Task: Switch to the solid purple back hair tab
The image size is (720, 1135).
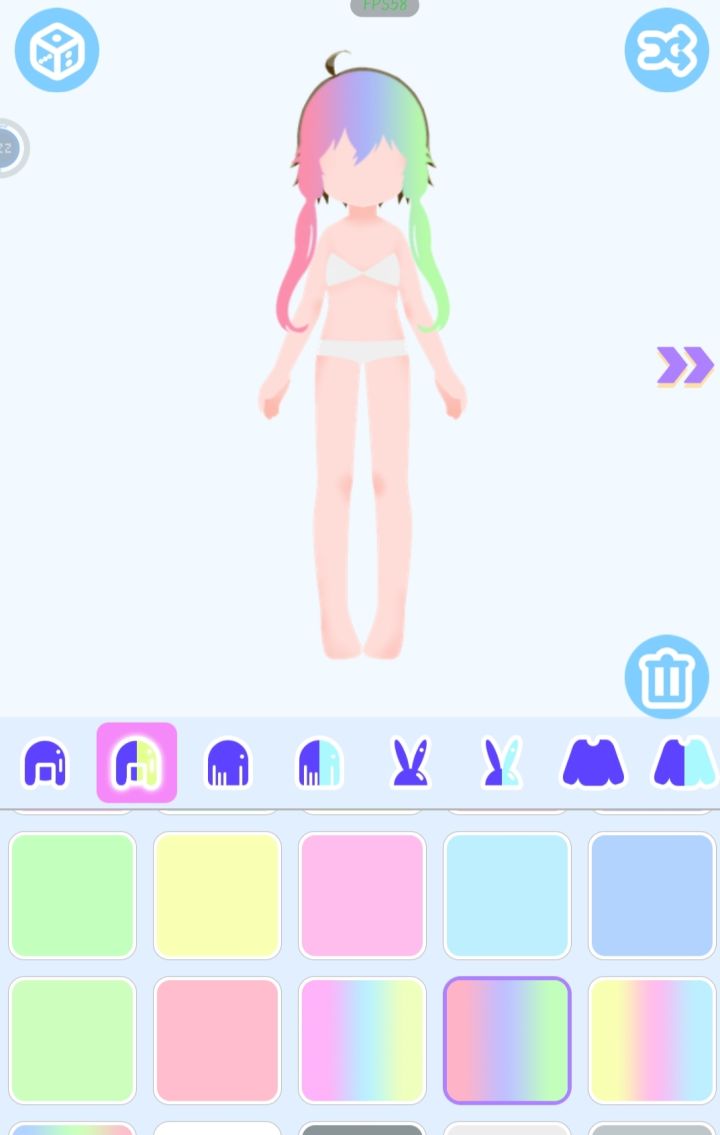Action: (x=228, y=763)
